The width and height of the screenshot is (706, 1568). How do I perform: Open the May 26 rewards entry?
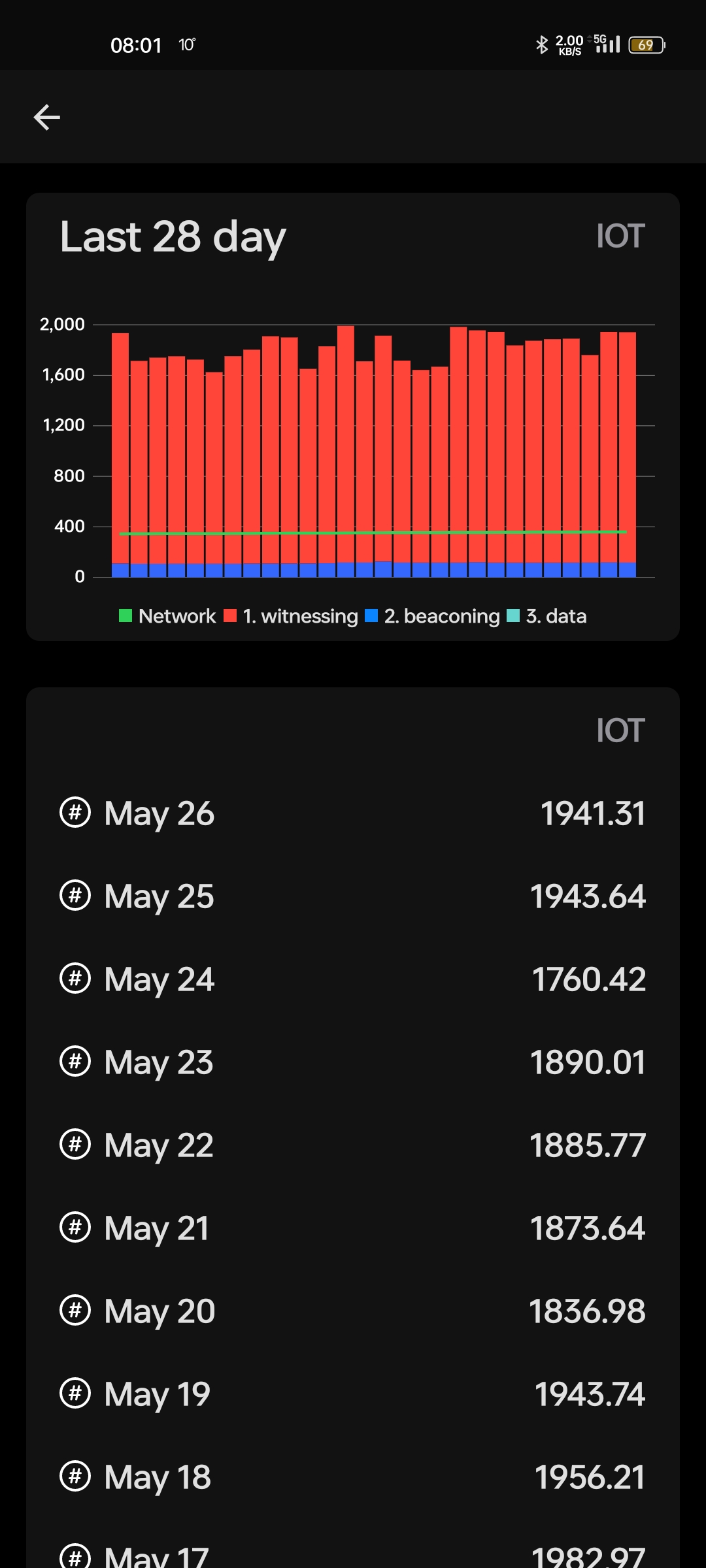pos(353,813)
